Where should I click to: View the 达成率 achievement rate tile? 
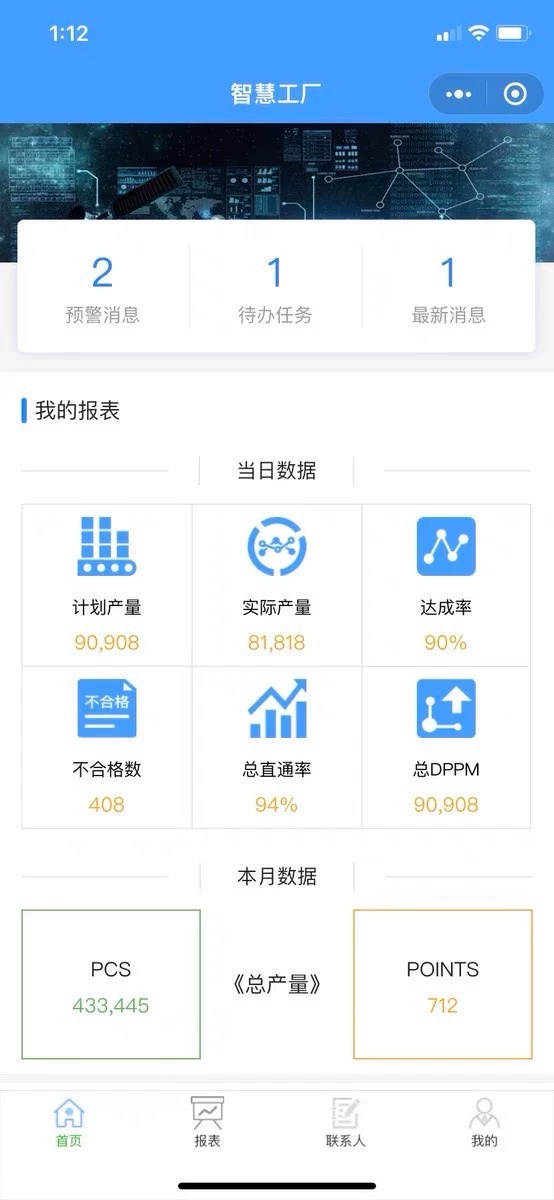pos(446,585)
